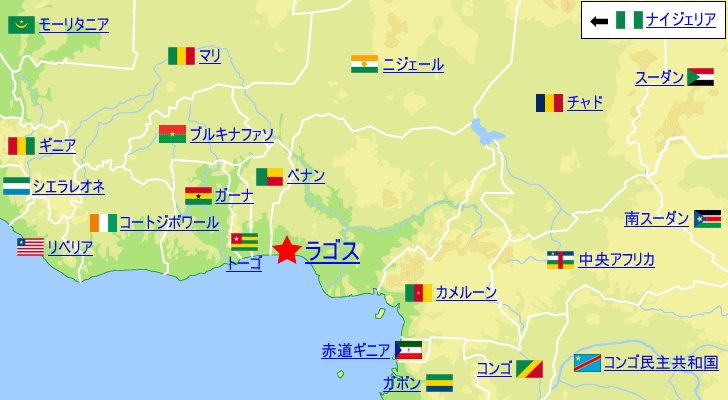Tap the 中央アフリカ link
The image size is (728, 400).
point(616,260)
